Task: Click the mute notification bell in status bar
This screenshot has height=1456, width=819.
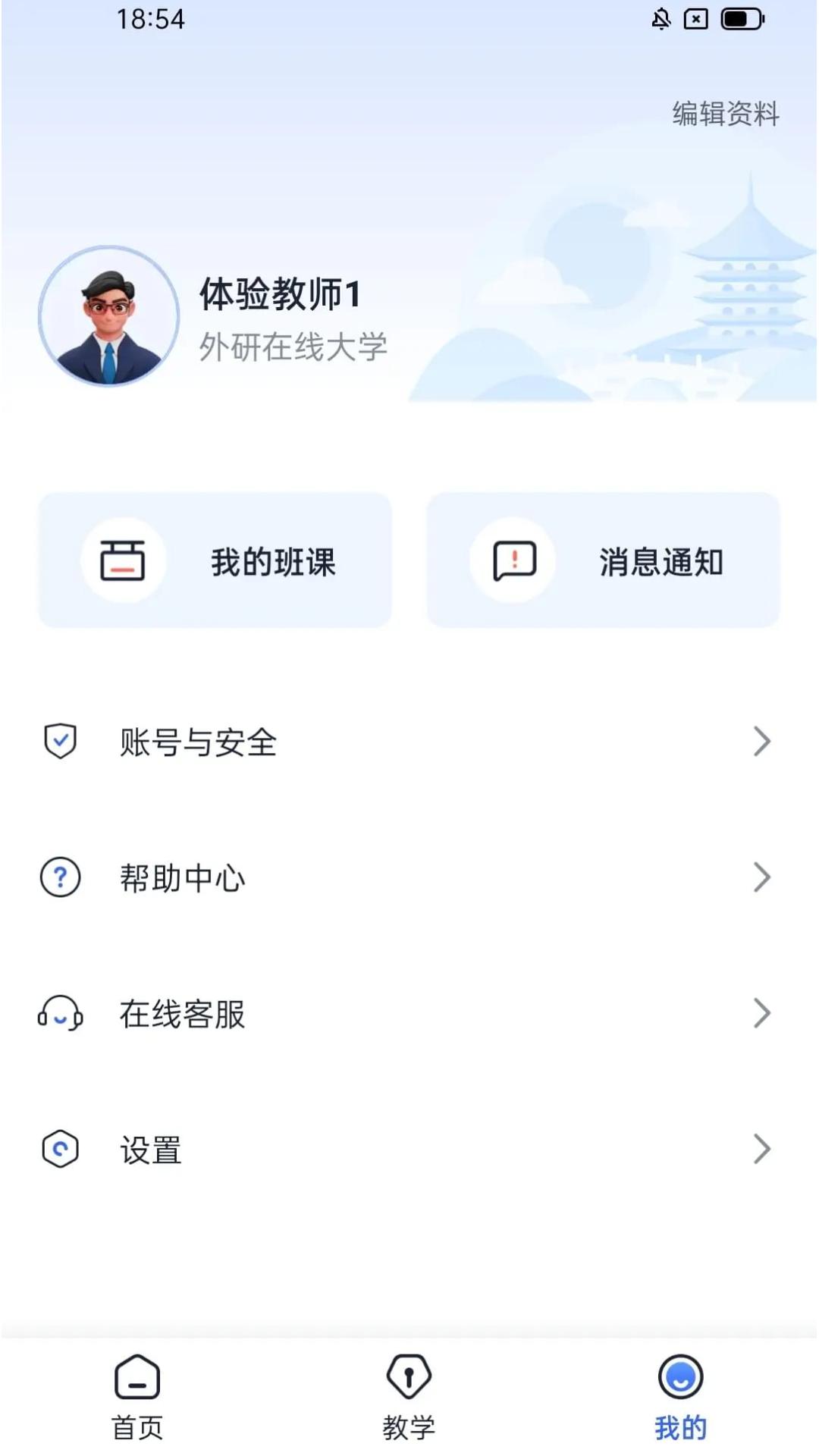Action: [x=662, y=19]
